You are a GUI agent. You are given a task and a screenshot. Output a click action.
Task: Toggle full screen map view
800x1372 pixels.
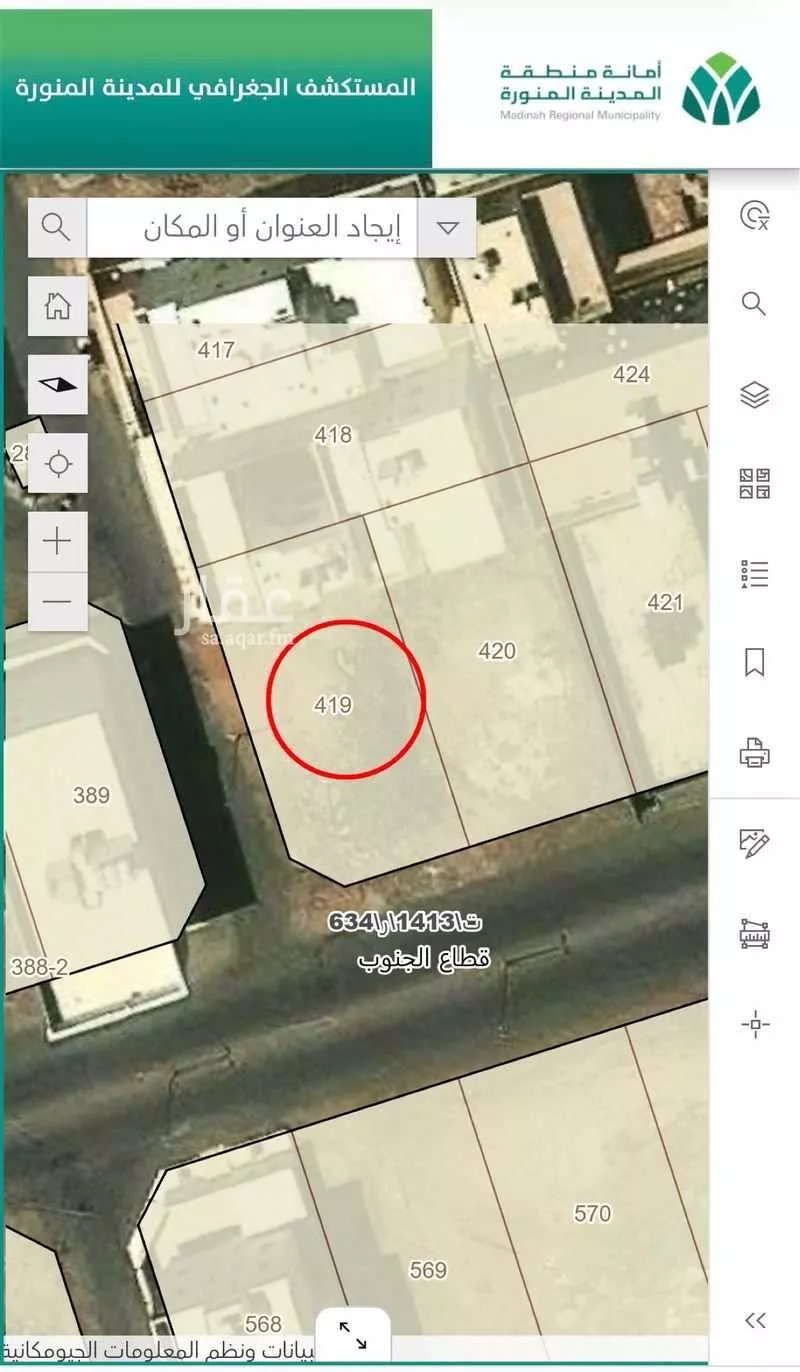(352, 1334)
